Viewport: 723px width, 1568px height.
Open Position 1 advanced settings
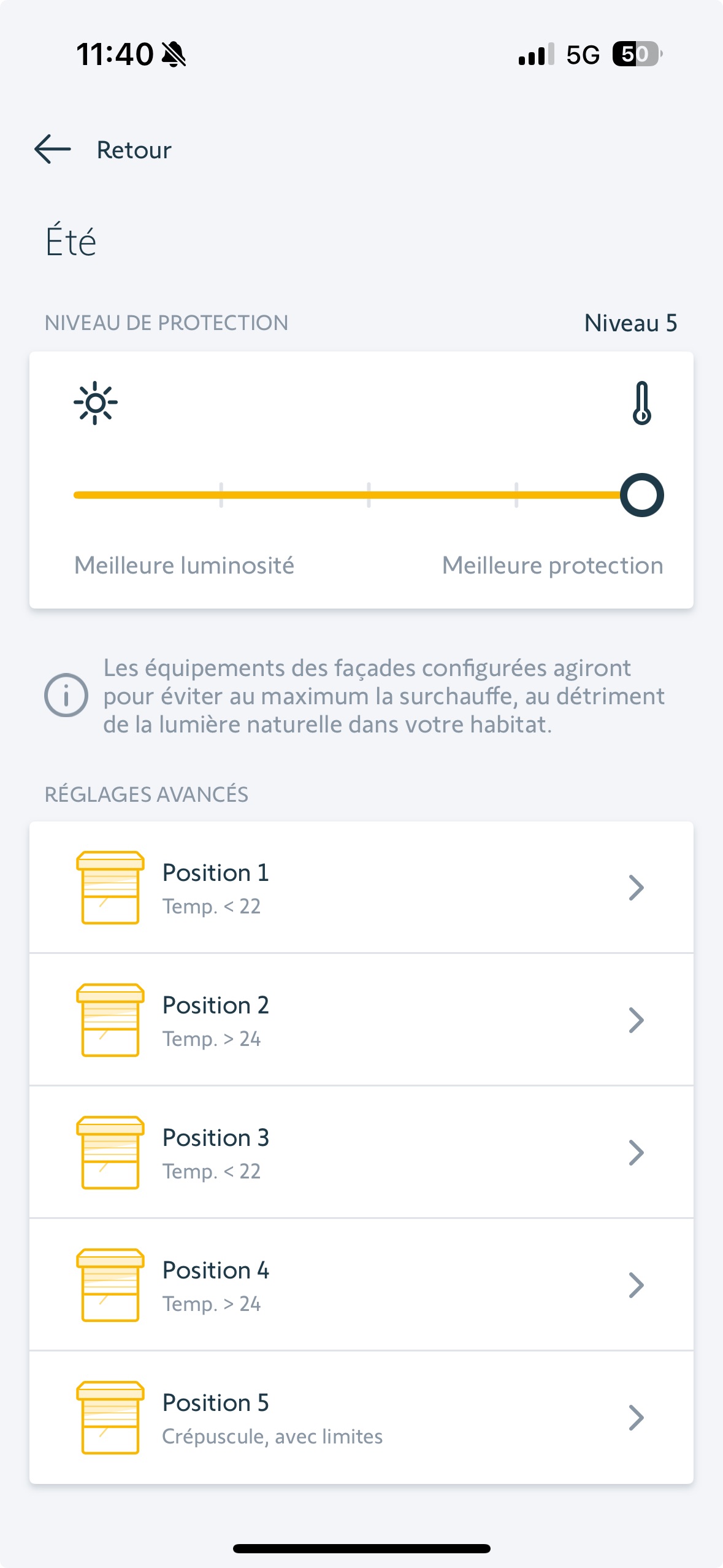[x=361, y=887]
